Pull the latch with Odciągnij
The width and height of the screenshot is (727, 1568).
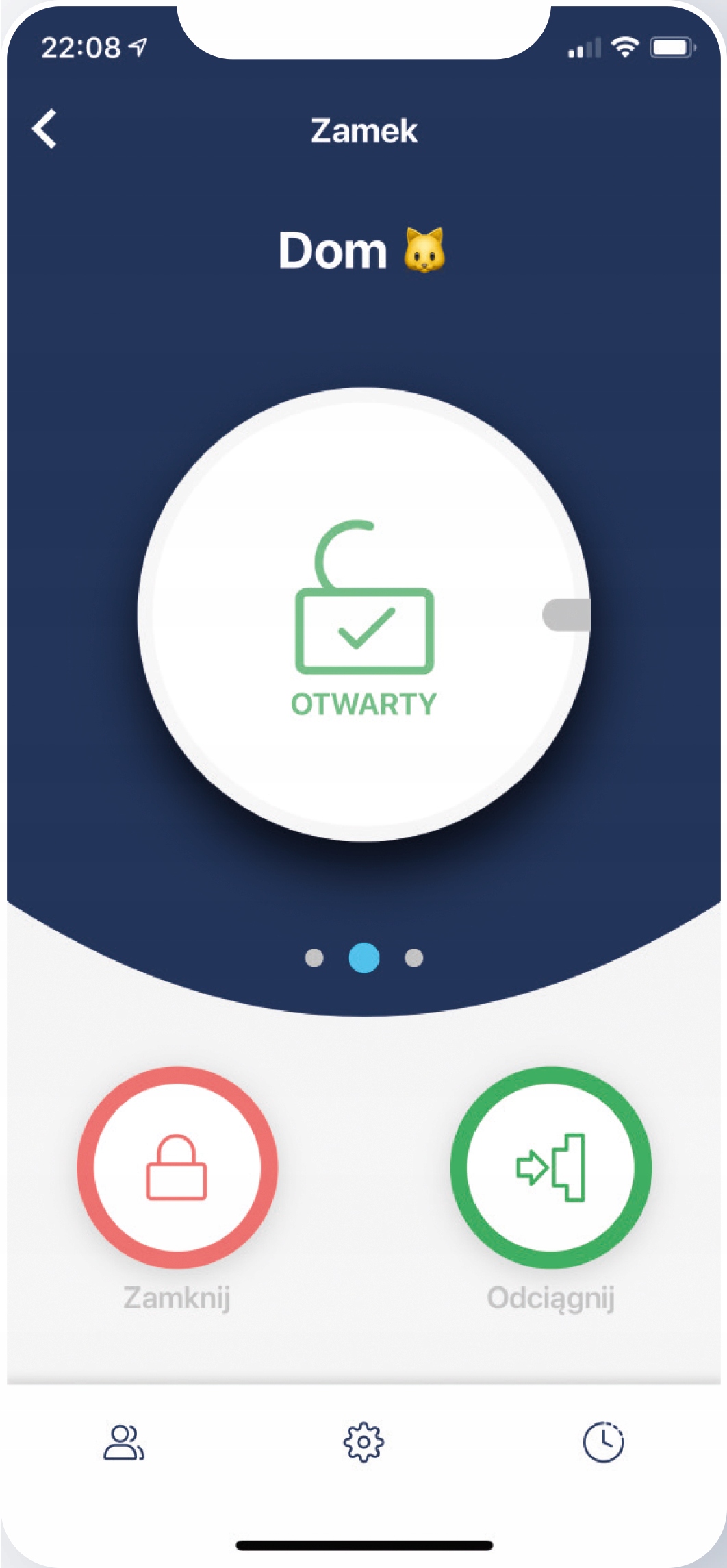pyautogui.click(x=551, y=1167)
